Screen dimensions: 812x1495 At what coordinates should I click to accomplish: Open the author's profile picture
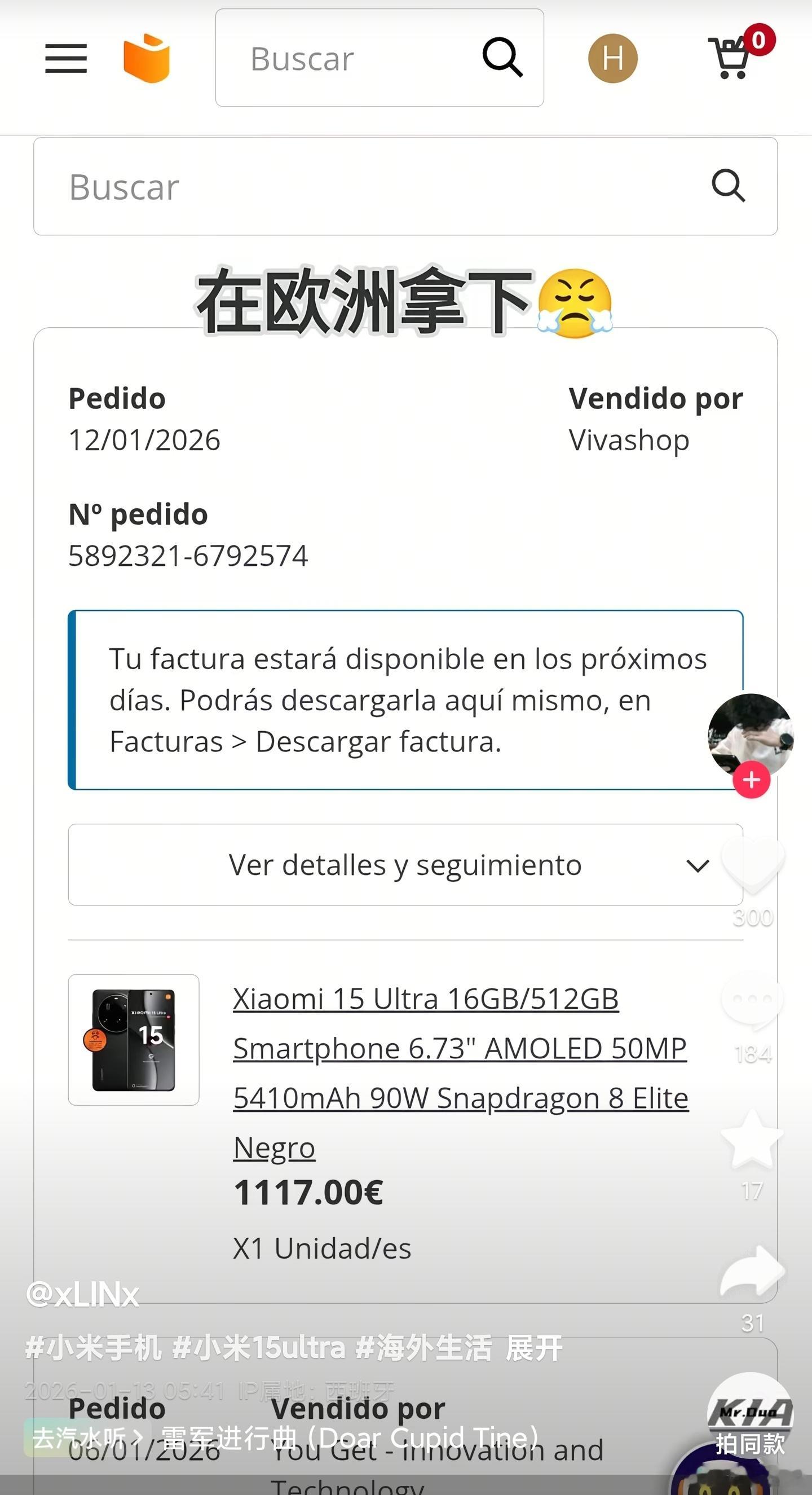750,733
